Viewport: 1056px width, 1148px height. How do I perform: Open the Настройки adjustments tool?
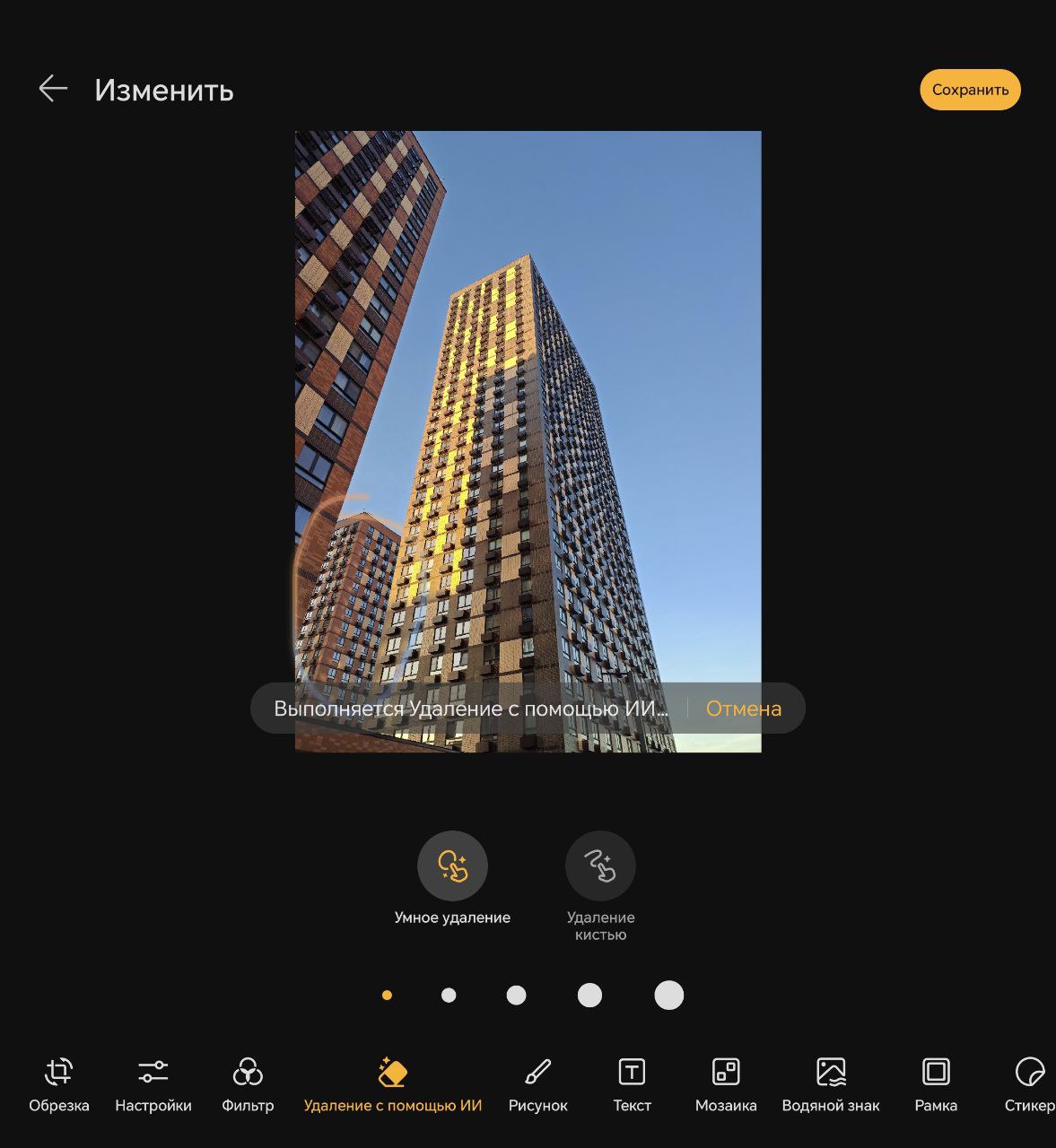coord(153,1083)
